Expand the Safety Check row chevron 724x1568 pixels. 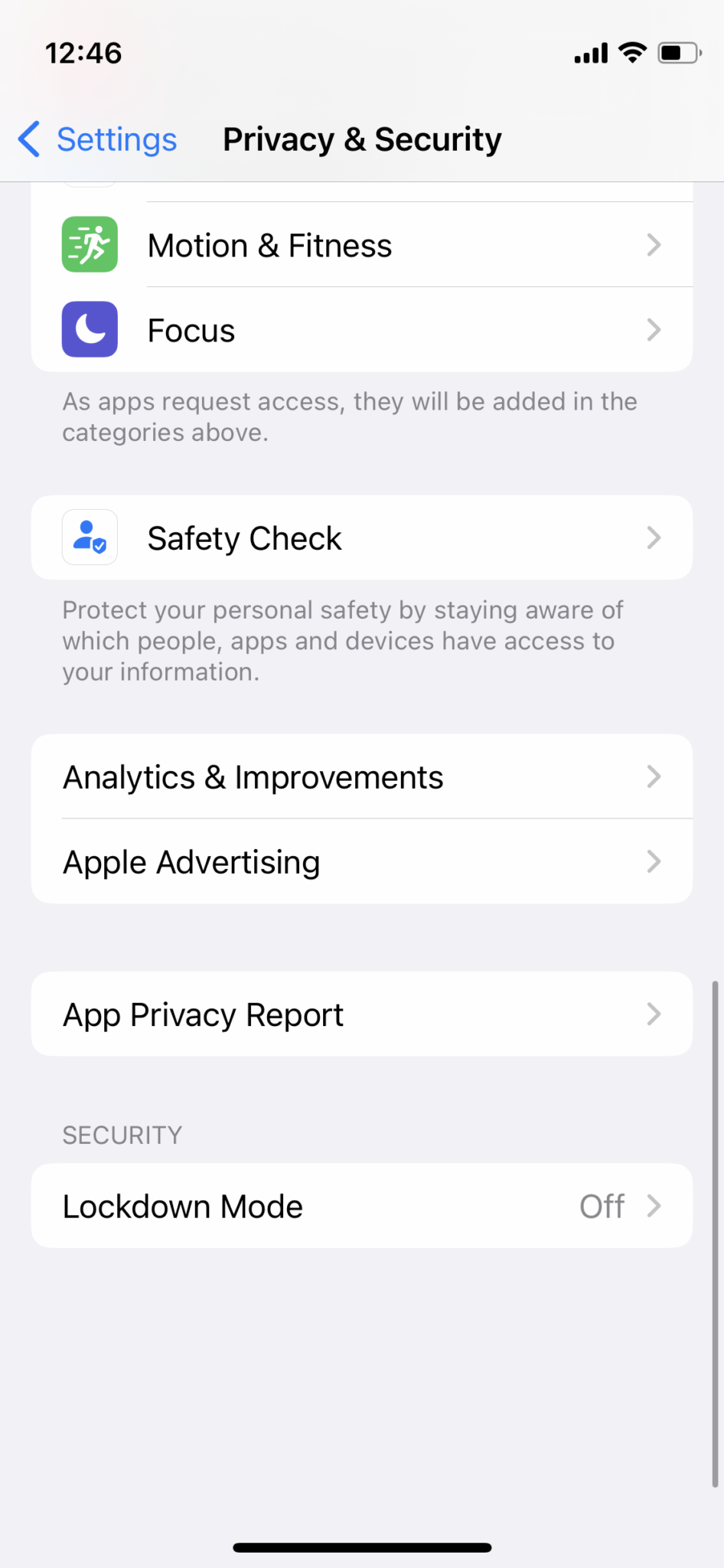[654, 537]
